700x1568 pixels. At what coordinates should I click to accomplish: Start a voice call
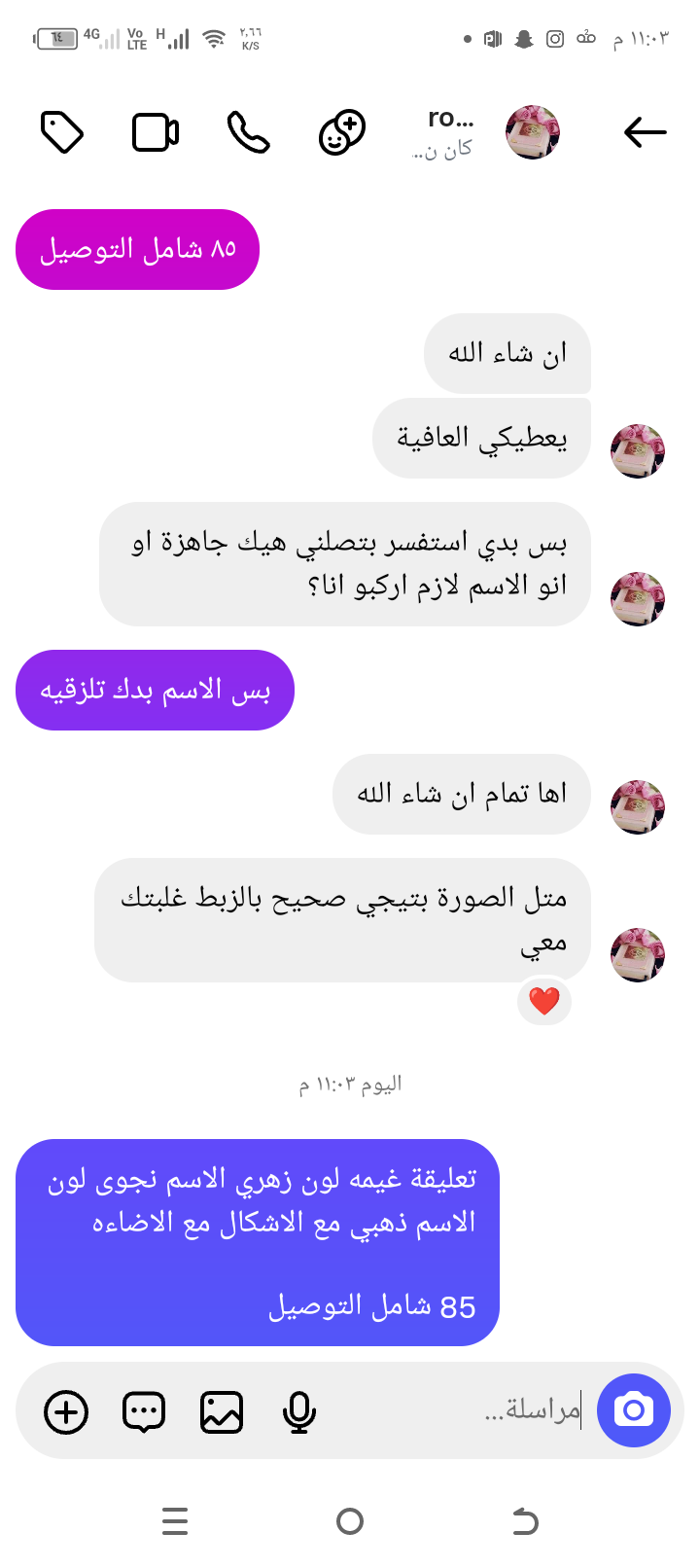click(248, 132)
